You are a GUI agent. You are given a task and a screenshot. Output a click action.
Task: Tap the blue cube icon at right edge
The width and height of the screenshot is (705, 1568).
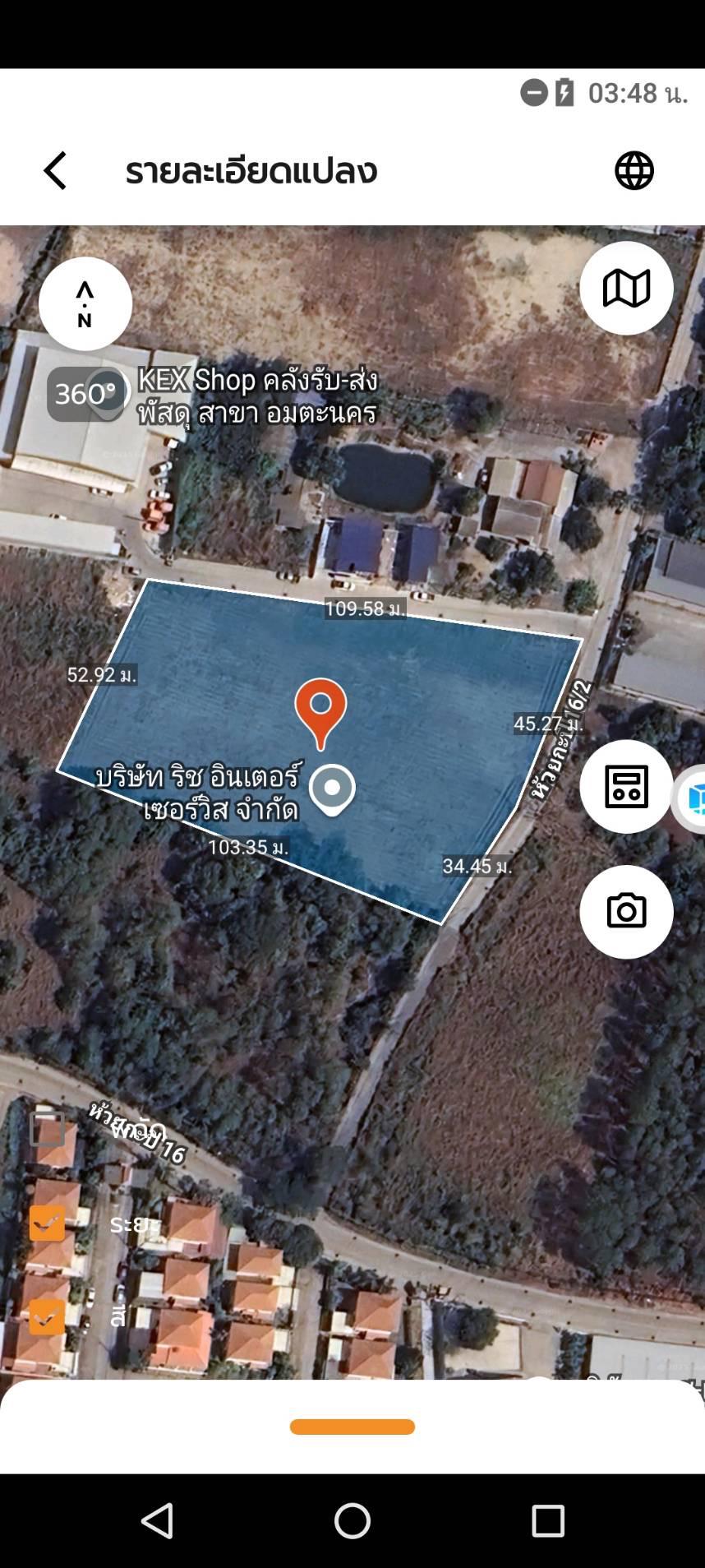point(694,798)
